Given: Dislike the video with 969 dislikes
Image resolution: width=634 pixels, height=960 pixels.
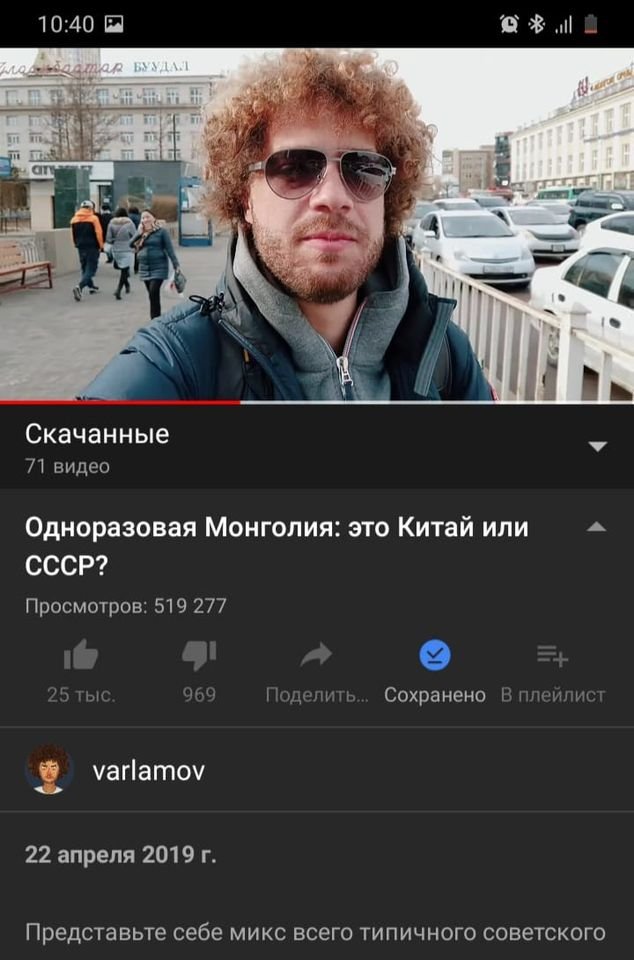Looking at the screenshot, I should pos(199,657).
